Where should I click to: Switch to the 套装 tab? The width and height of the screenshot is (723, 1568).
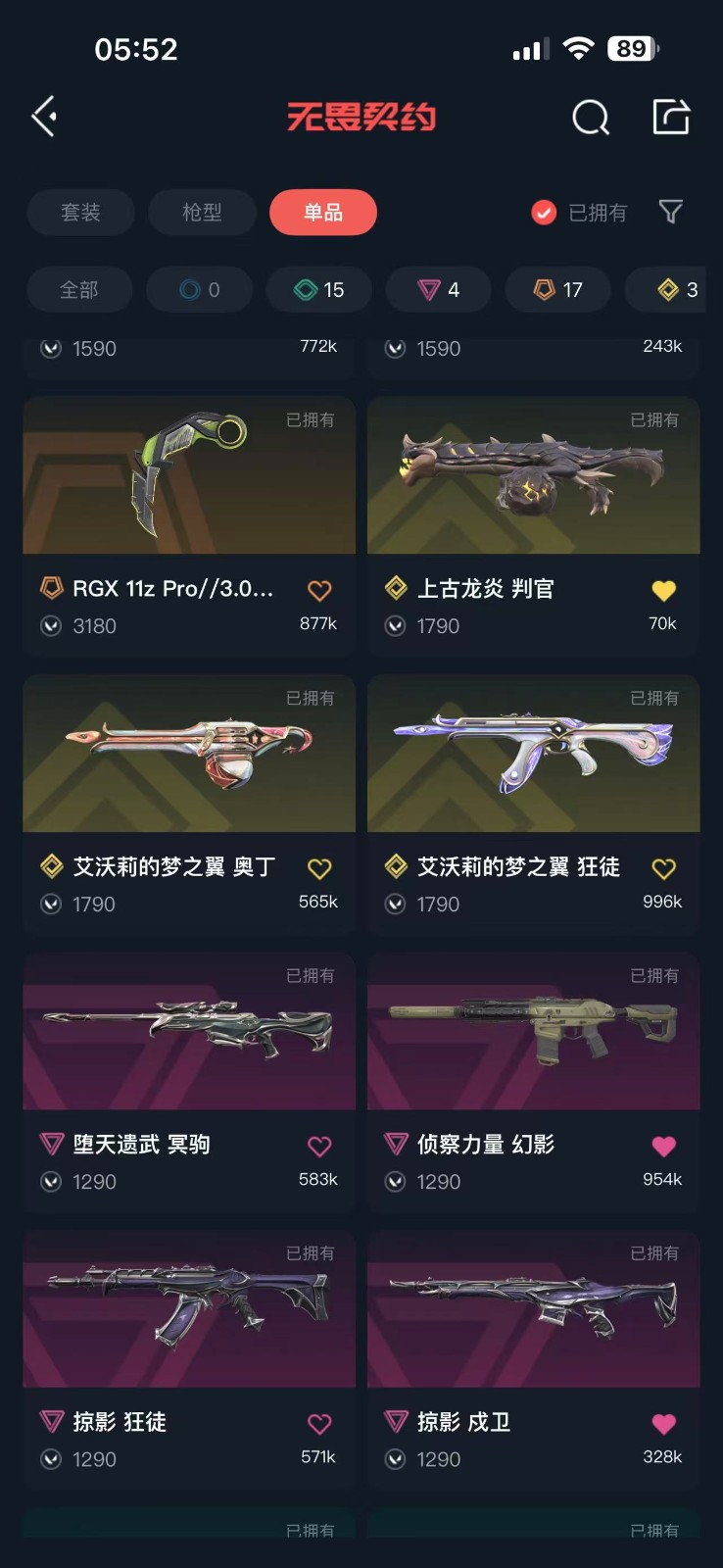[80, 213]
